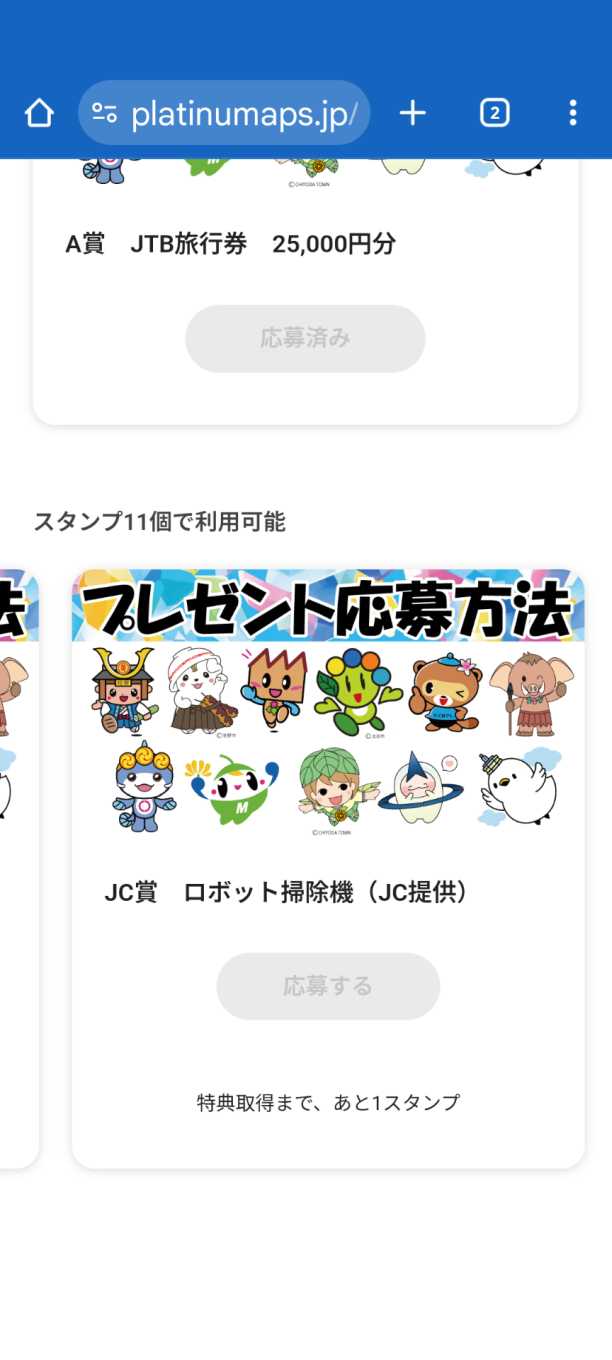Open a new browser tab
The width and height of the screenshot is (612, 1360).
pyautogui.click(x=412, y=113)
